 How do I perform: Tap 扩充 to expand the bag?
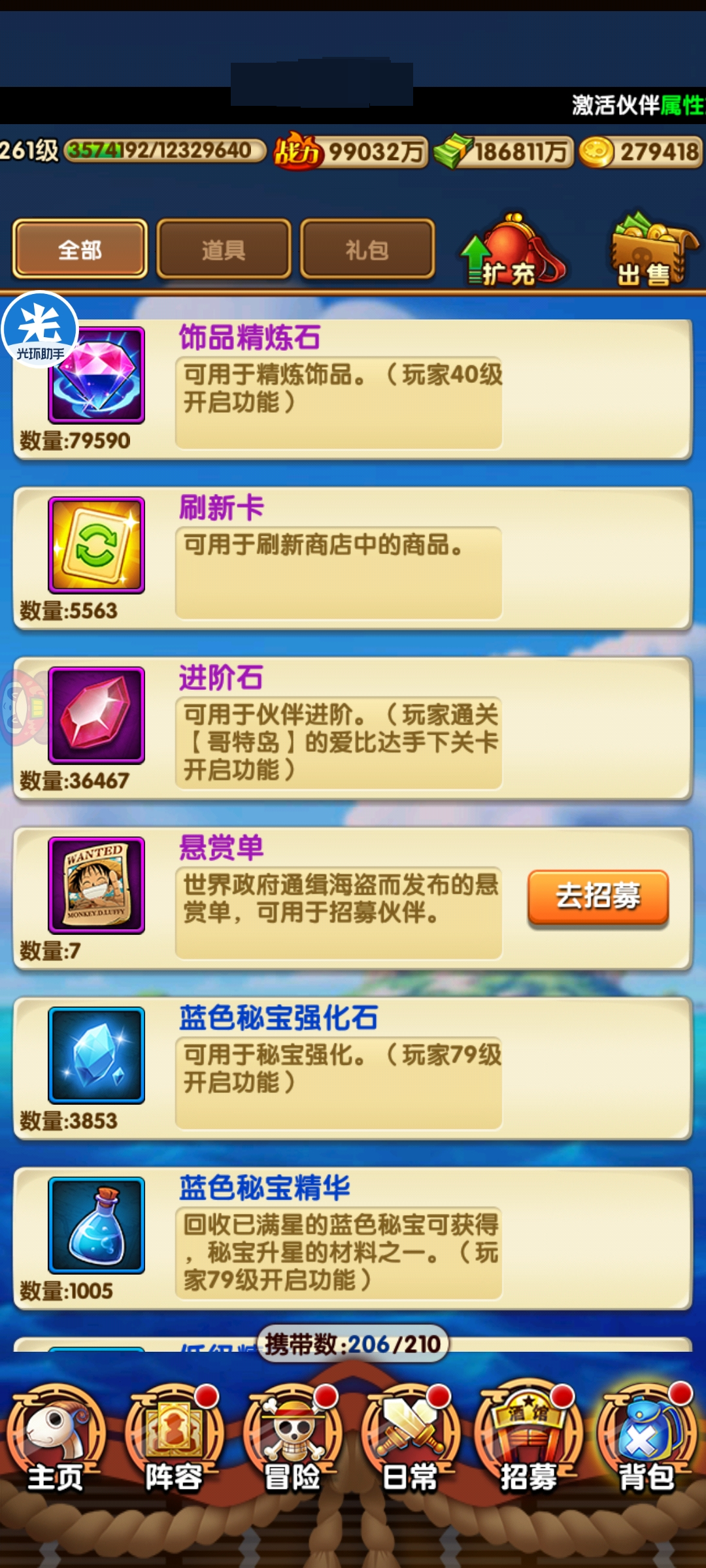click(x=513, y=252)
